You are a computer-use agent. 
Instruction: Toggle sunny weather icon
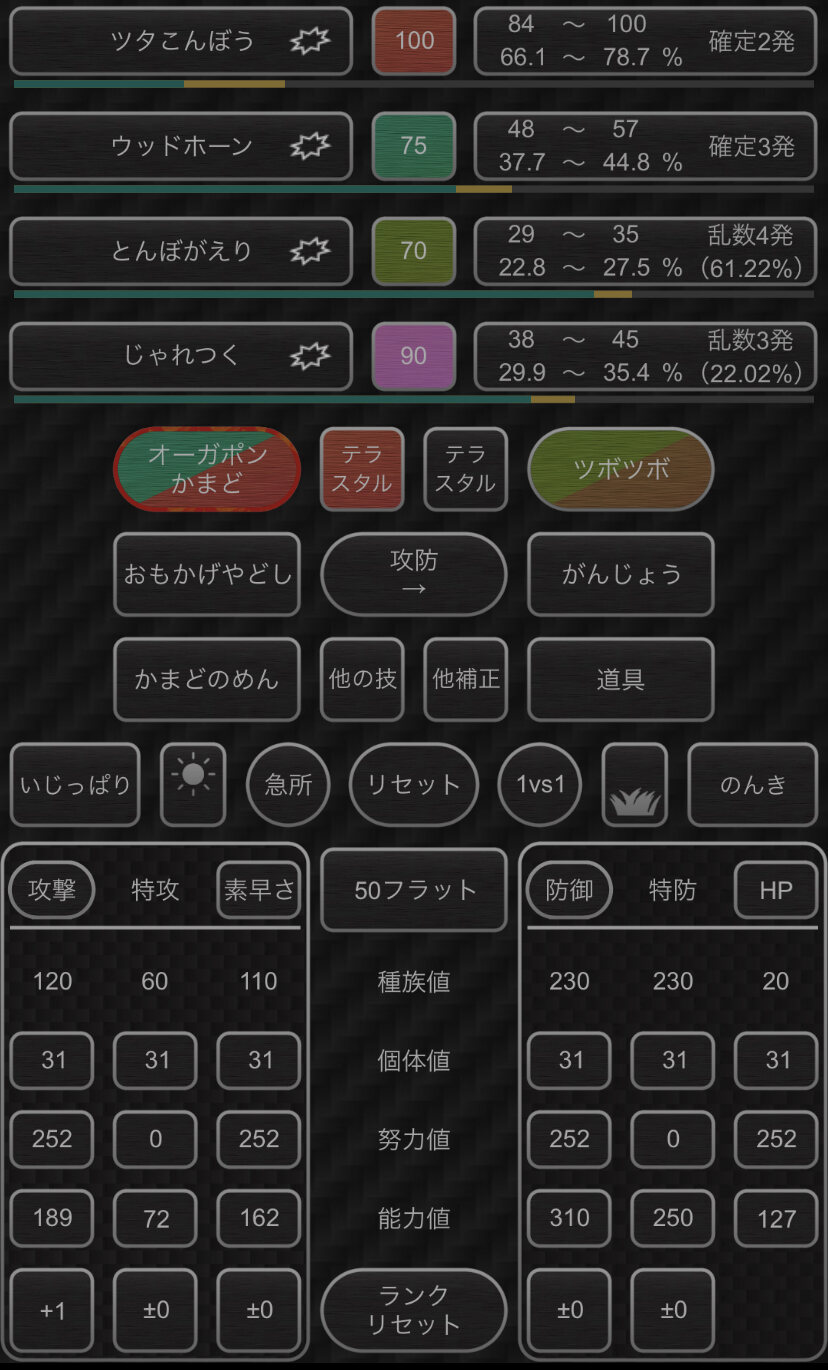[194, 785]
